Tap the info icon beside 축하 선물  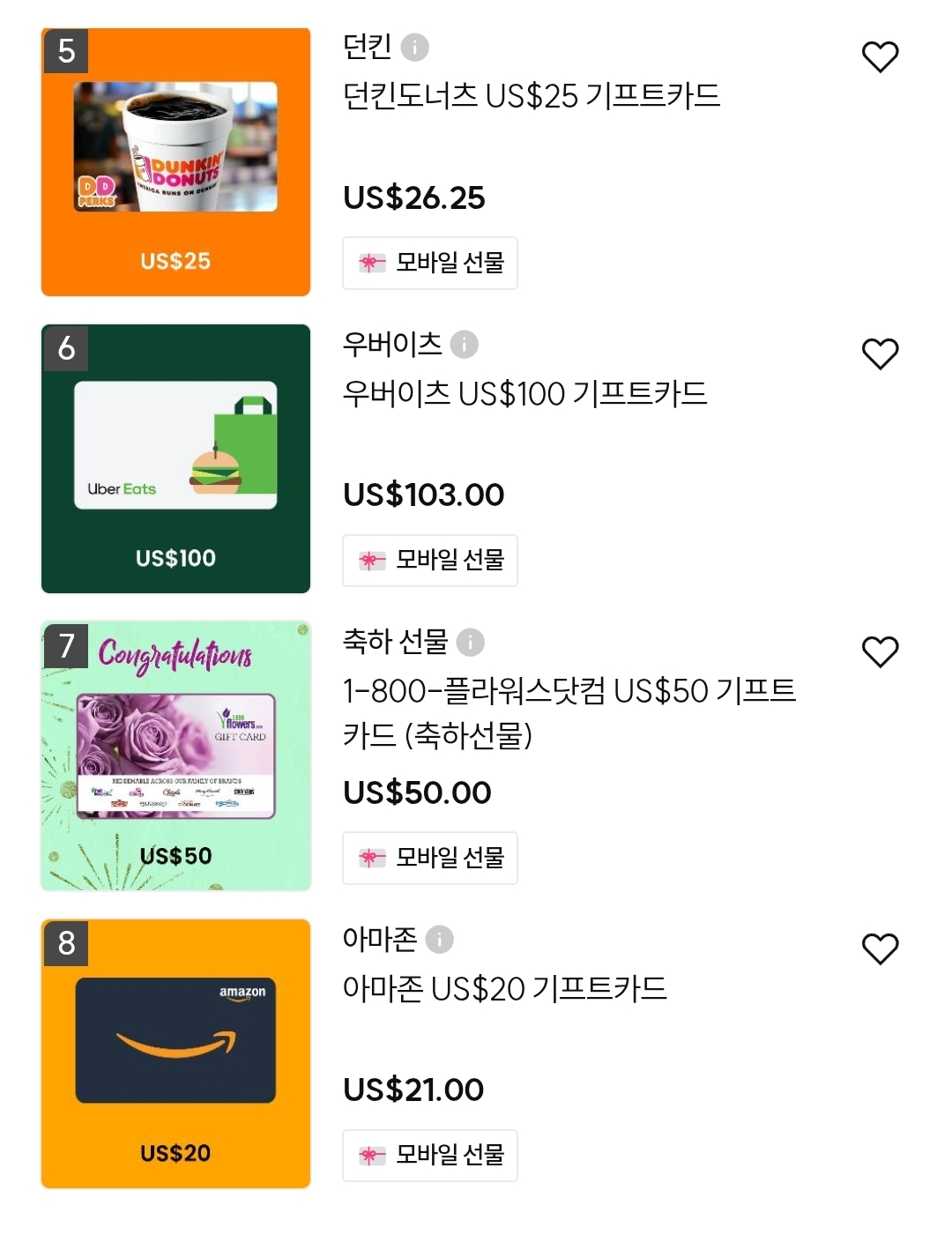pyautogui.click(x=471, y=642)
